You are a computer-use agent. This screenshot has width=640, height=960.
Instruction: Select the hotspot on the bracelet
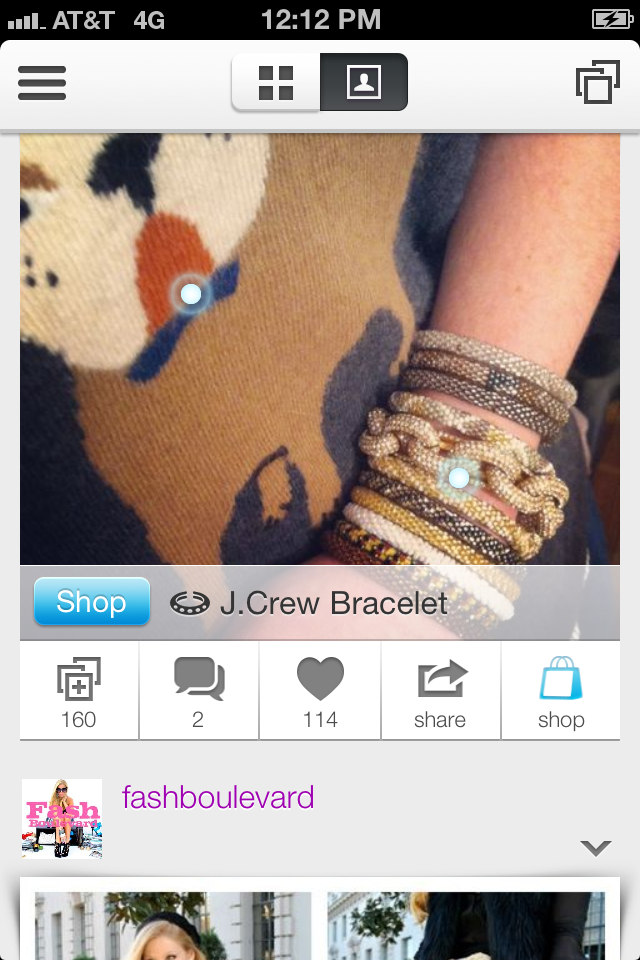point(458,478)
